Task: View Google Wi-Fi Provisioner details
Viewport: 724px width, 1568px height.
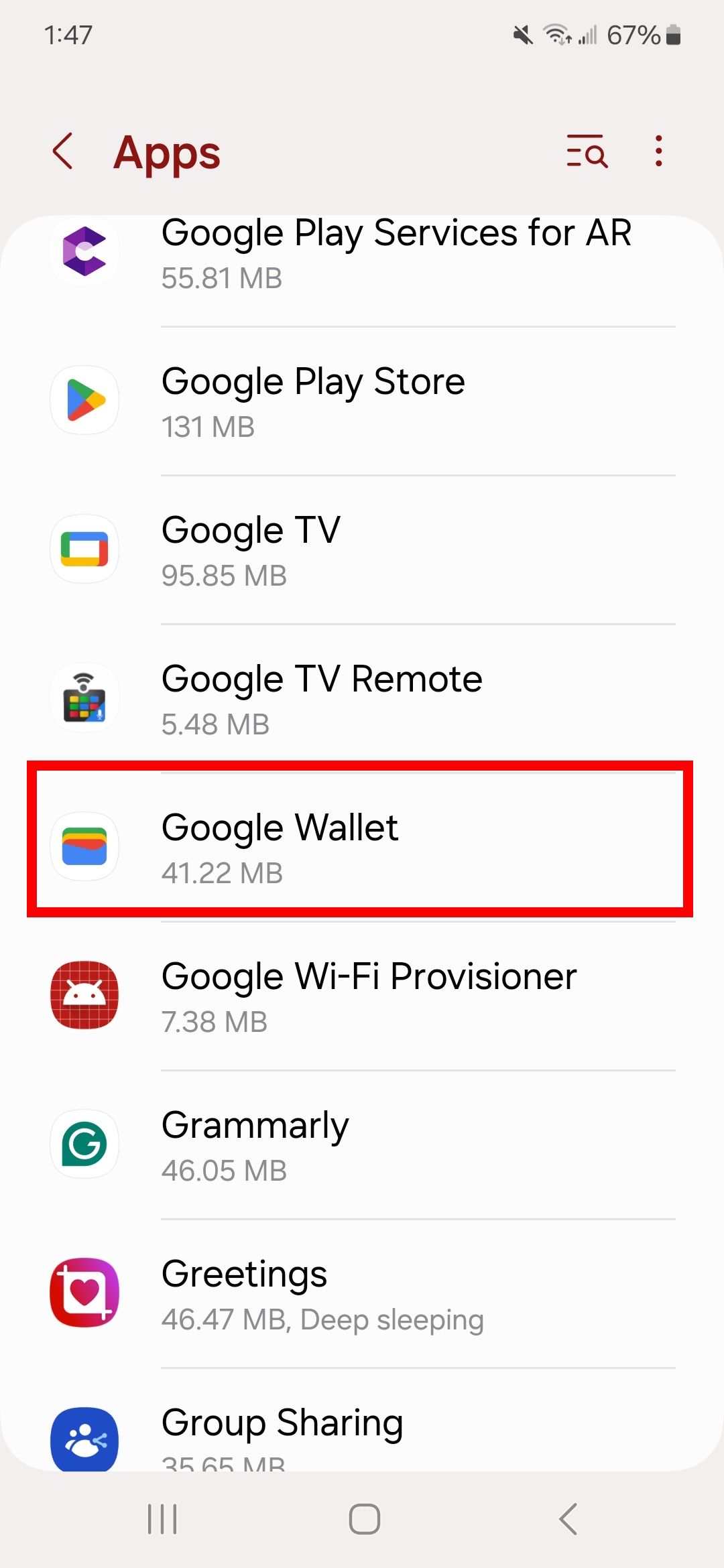Action: [362, 996]
